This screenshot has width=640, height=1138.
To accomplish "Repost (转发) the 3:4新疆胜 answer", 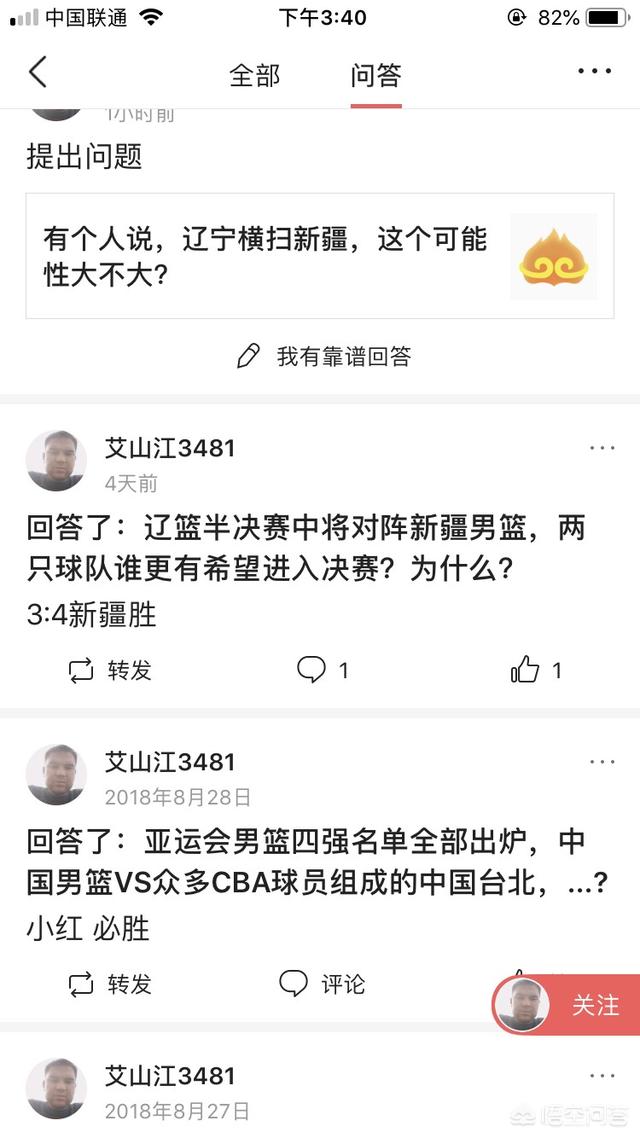I will pyautogui.click(x=110, y=670).
